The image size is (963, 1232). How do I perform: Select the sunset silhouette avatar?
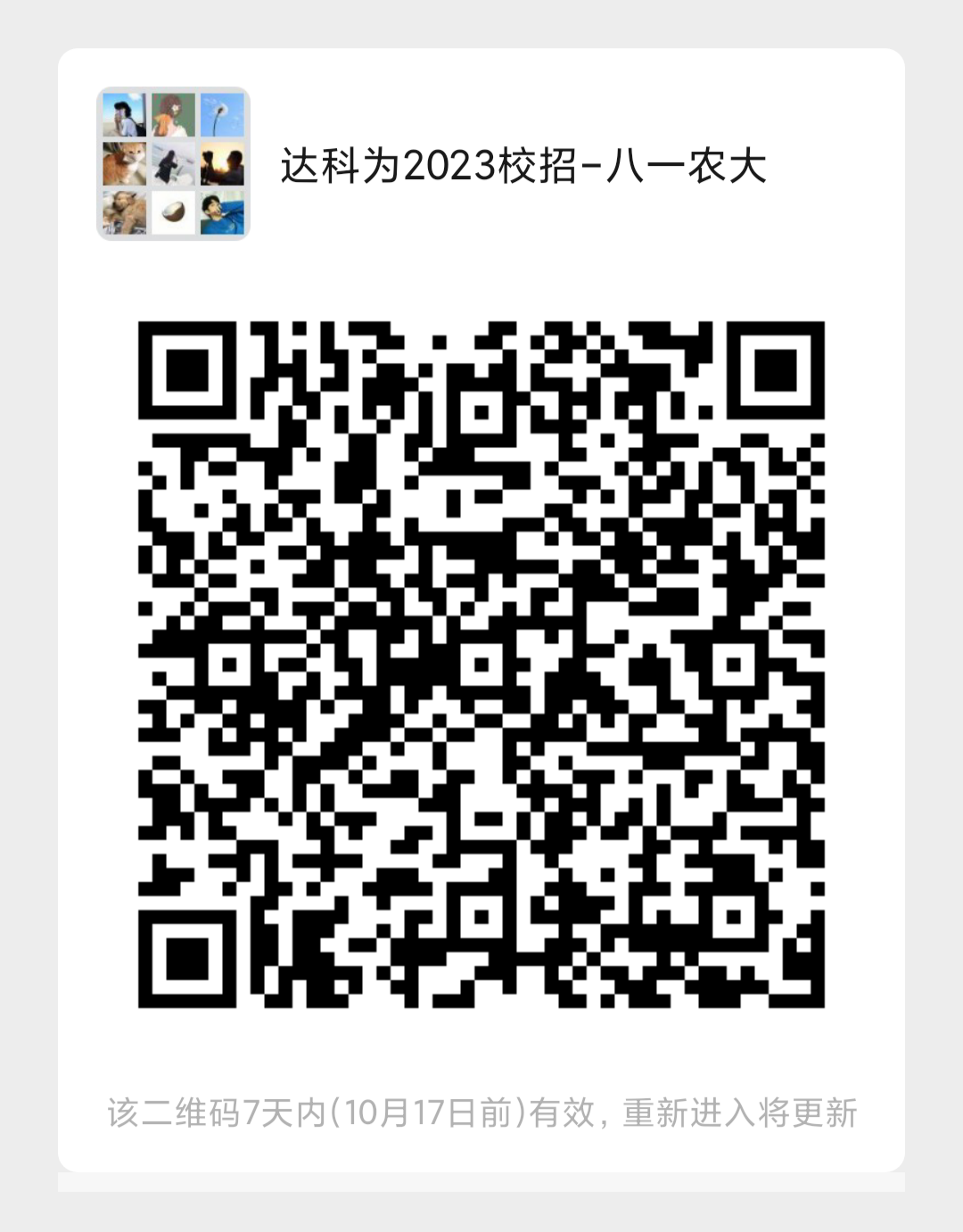(x=224, y=165)
